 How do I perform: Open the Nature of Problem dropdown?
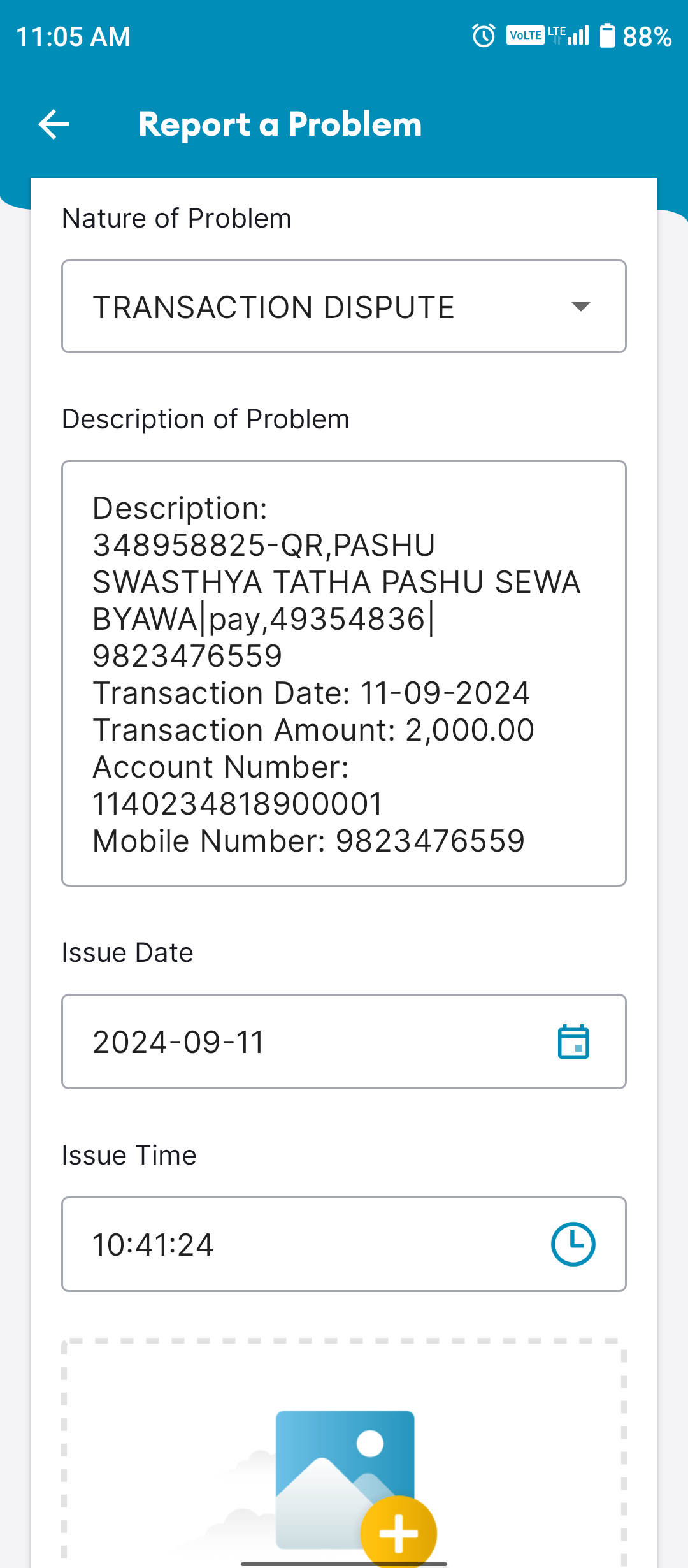[x=344, y=306]
